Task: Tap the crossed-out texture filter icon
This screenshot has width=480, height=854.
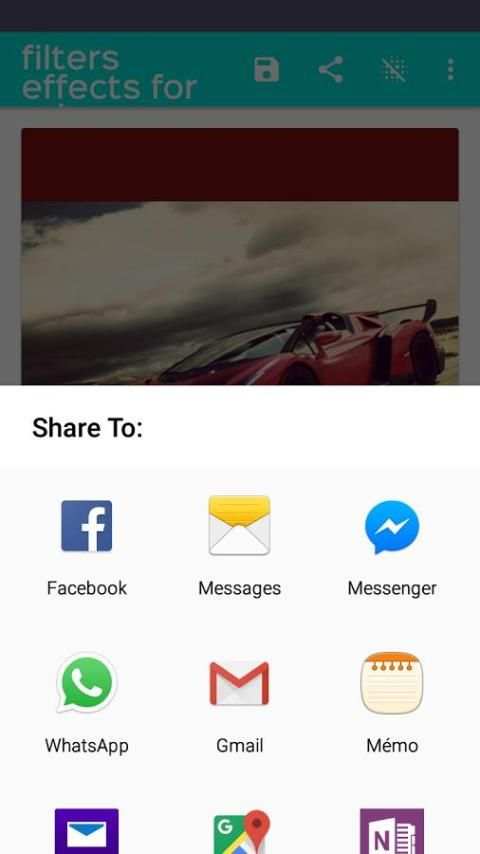Action: click(395, 70)
